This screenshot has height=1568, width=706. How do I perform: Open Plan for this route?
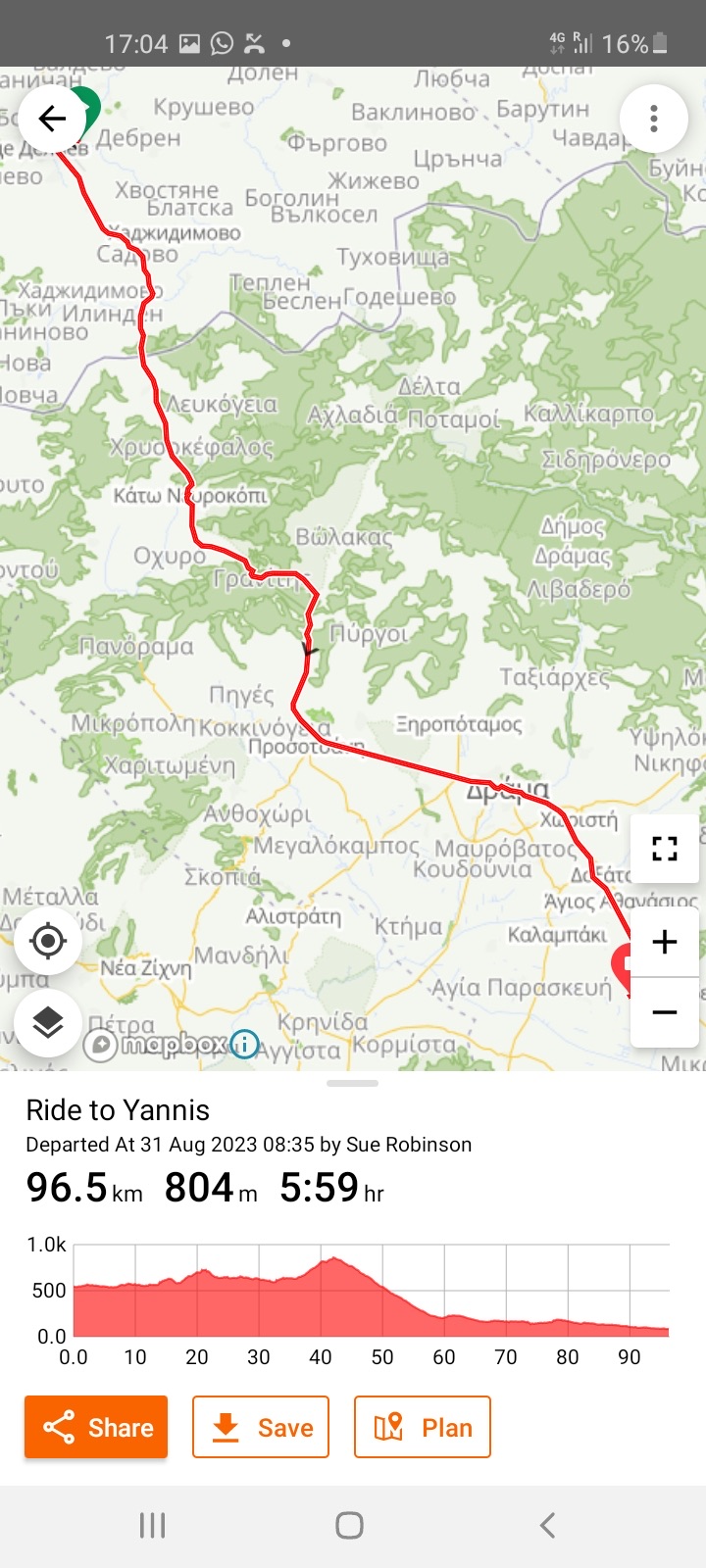click(x=423, y=1427)
